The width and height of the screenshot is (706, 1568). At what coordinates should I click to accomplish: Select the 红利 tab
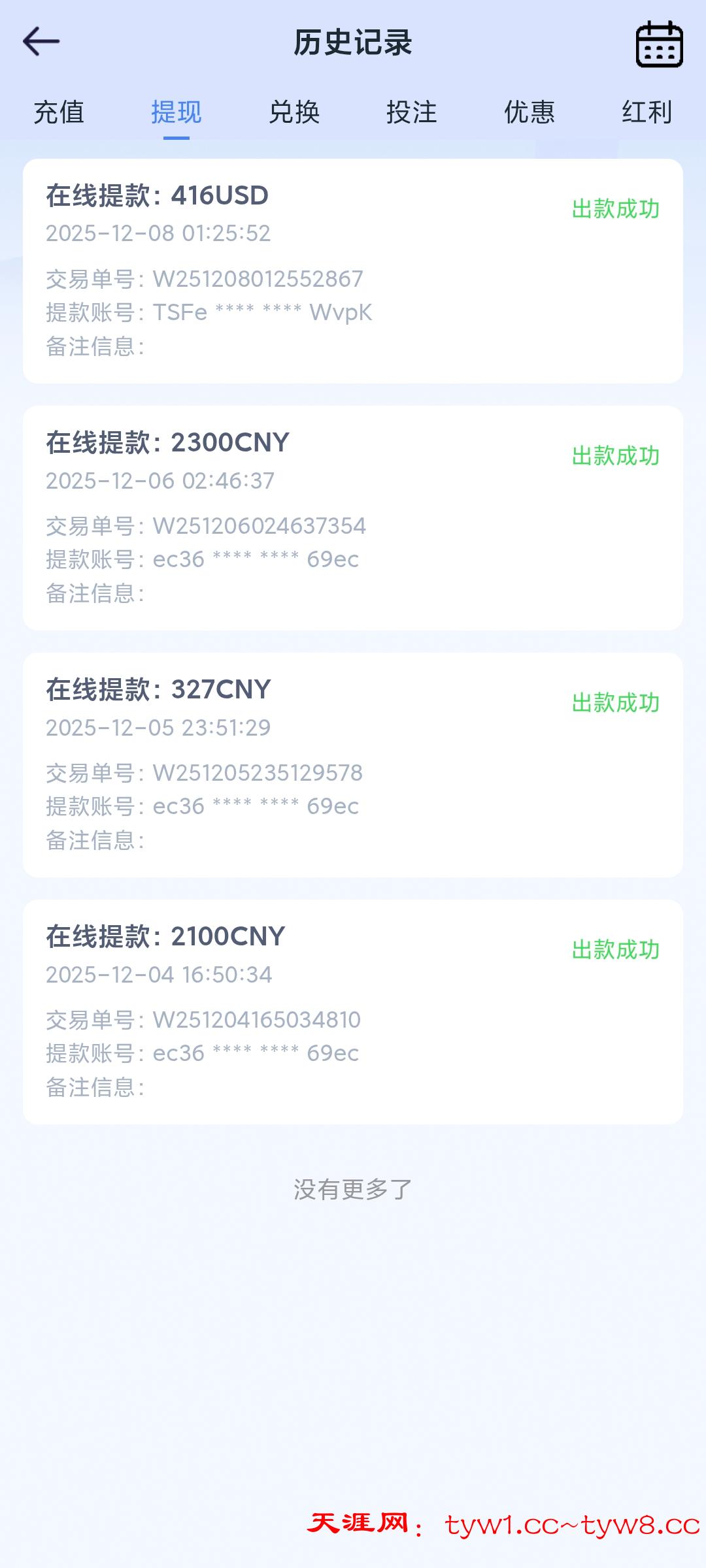(646, 112)
